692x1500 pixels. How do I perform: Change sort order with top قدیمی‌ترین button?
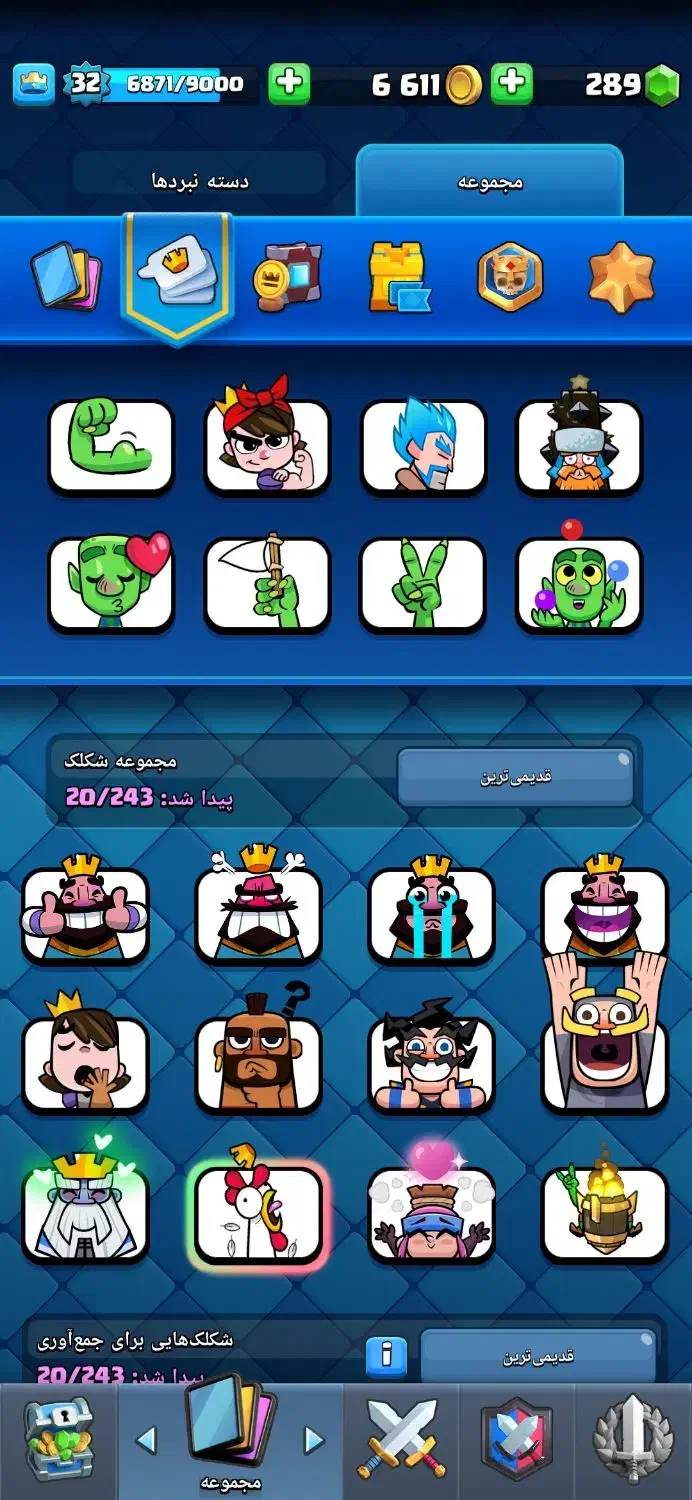(516, 777)
